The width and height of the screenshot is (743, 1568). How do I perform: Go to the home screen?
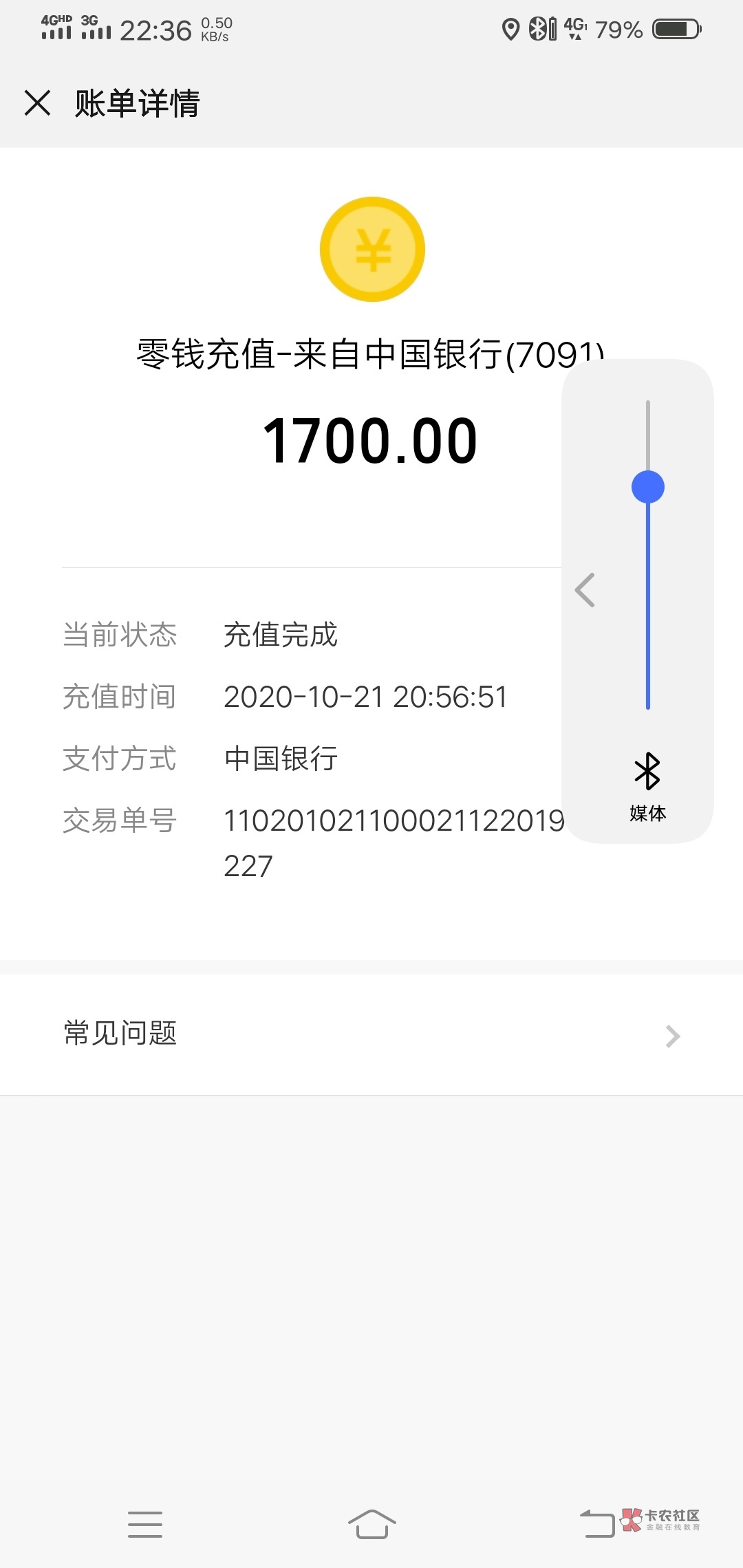pyautogui.click(x=371, y=1524)
